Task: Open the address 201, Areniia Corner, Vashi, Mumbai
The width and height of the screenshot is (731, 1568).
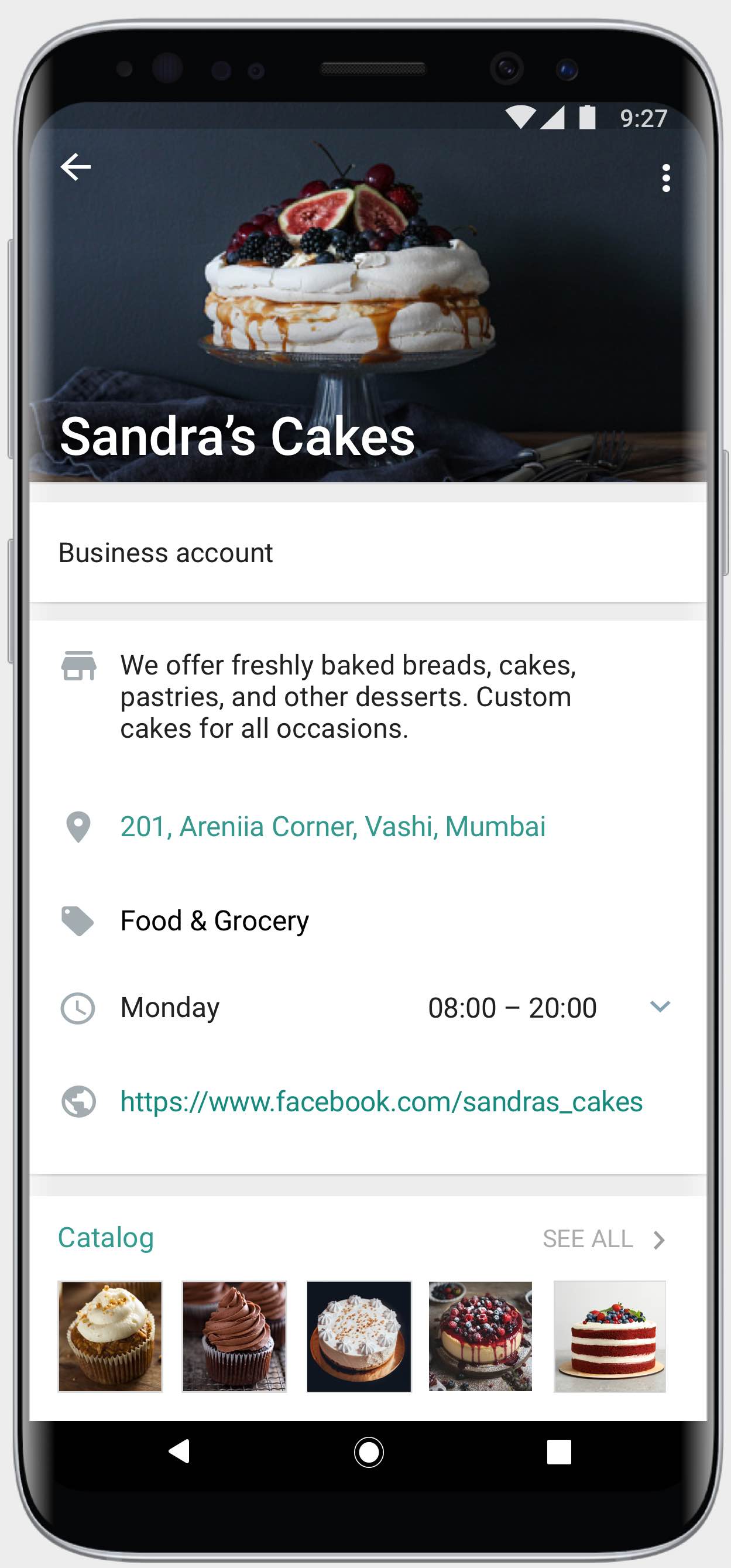Action: (333, 826)
